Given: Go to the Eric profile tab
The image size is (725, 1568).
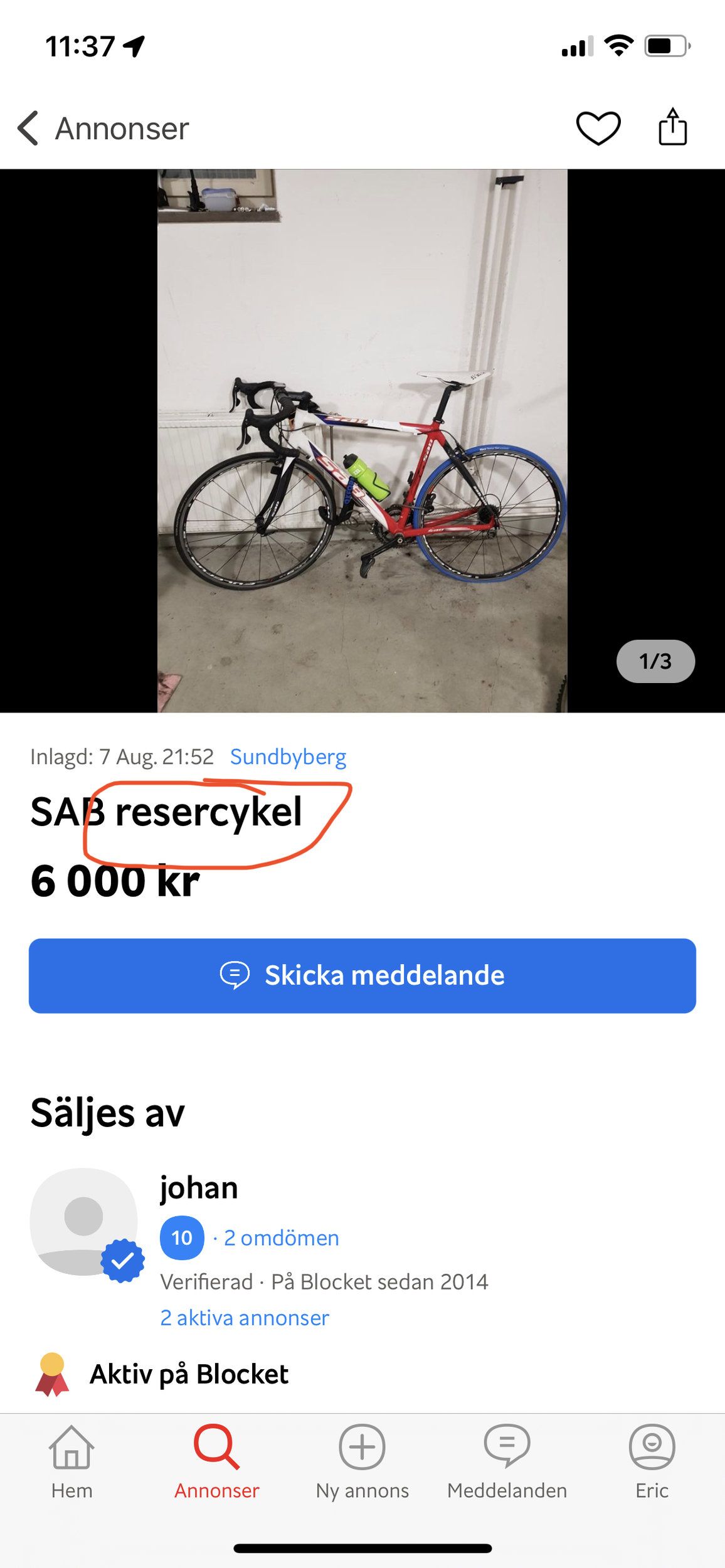Looking at the screenshot, I should 652,1463.
